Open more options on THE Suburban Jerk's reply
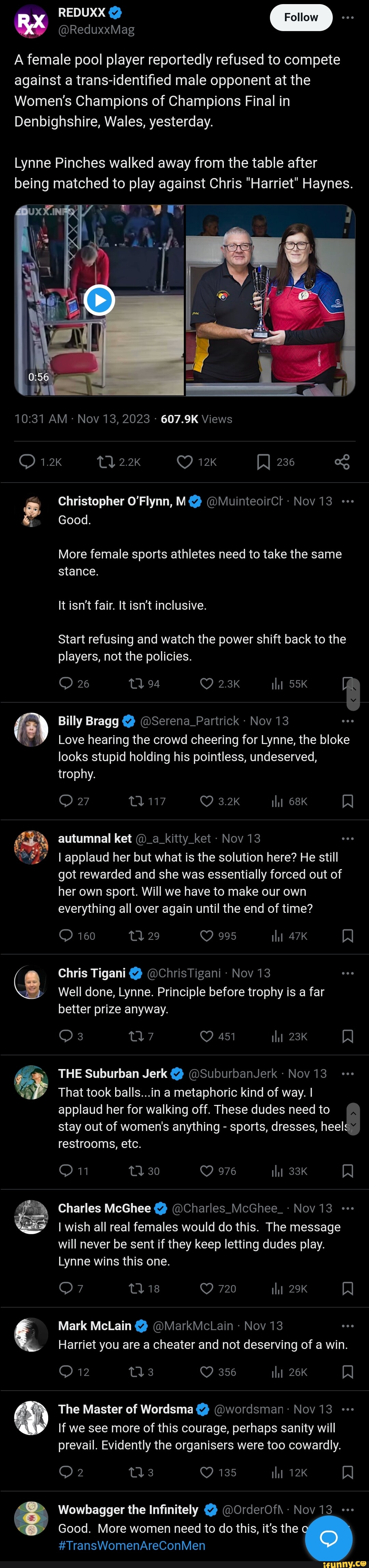Screen dimensions: 369x1568 tap(348, 1074)
